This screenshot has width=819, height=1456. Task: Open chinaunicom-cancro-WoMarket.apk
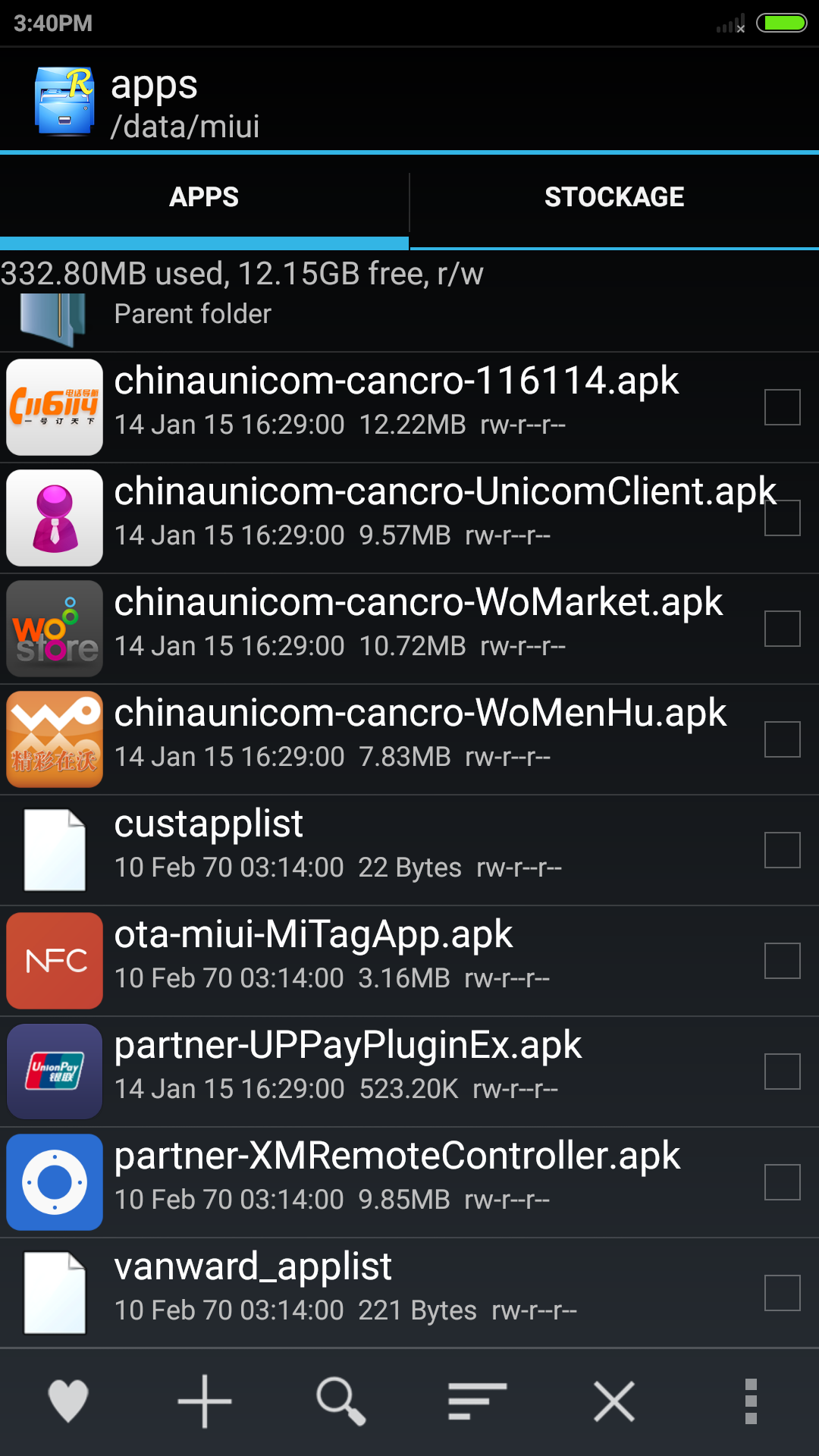[x=379, y=629]
